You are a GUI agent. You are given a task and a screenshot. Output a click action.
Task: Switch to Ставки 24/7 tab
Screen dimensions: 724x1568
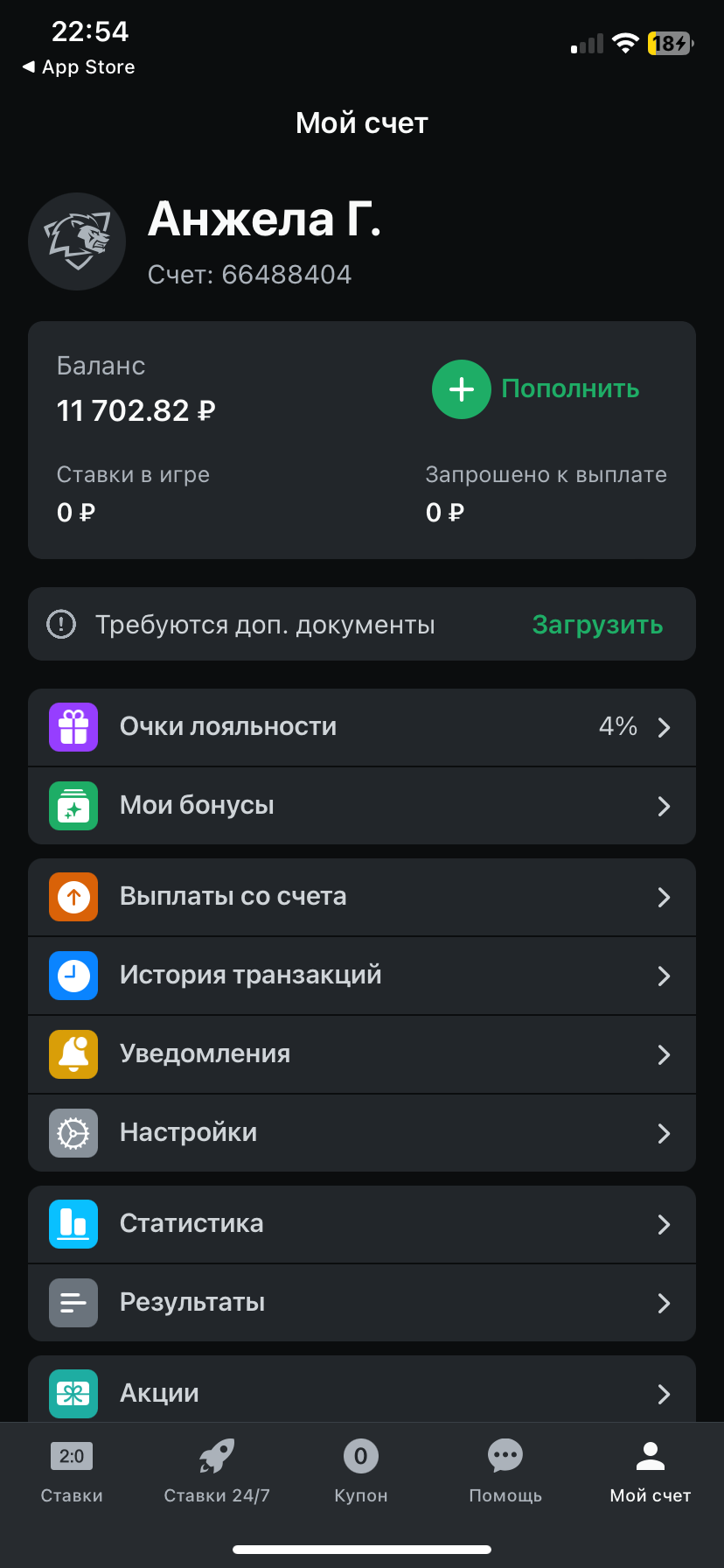point(217,1472)
